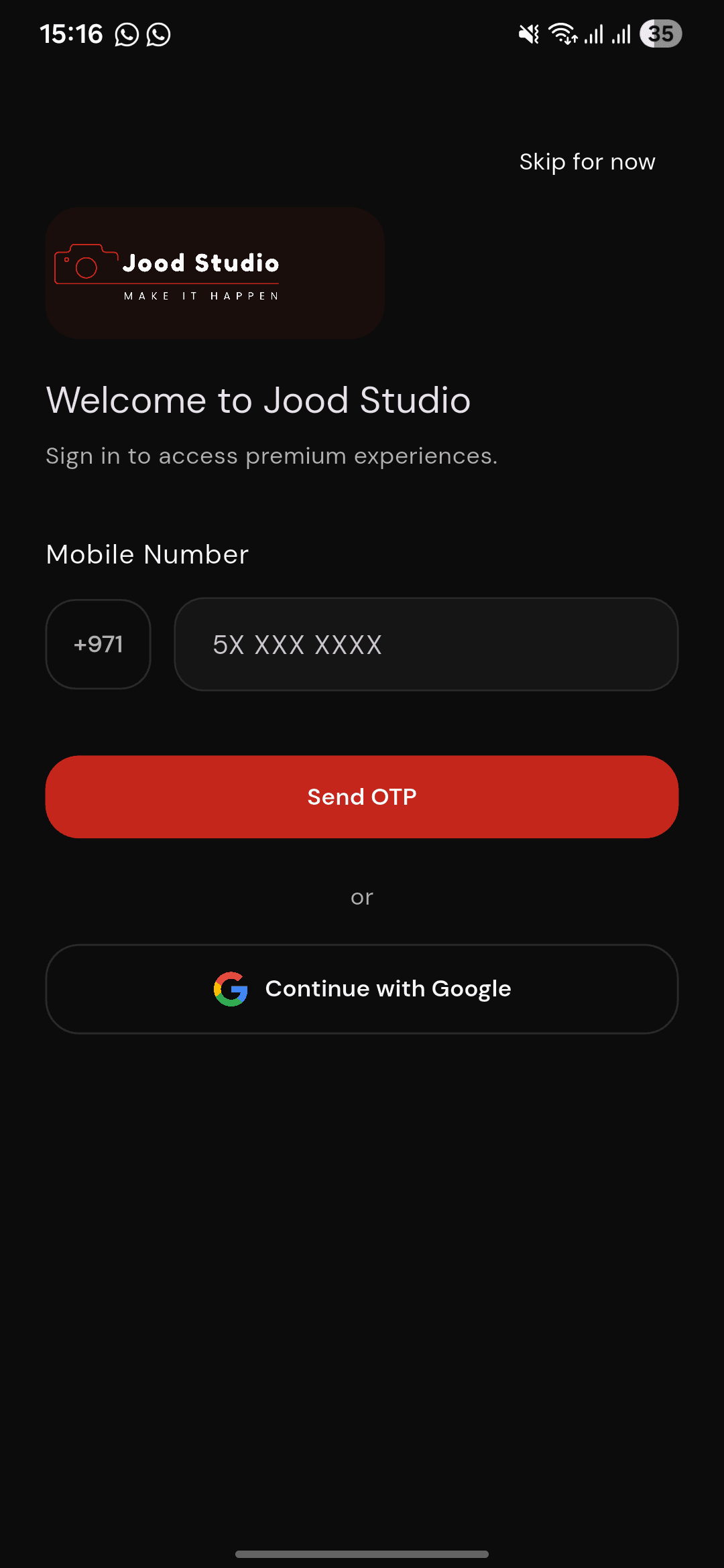Tap the second WhatsApp notification icon

[x=158, y=34]
